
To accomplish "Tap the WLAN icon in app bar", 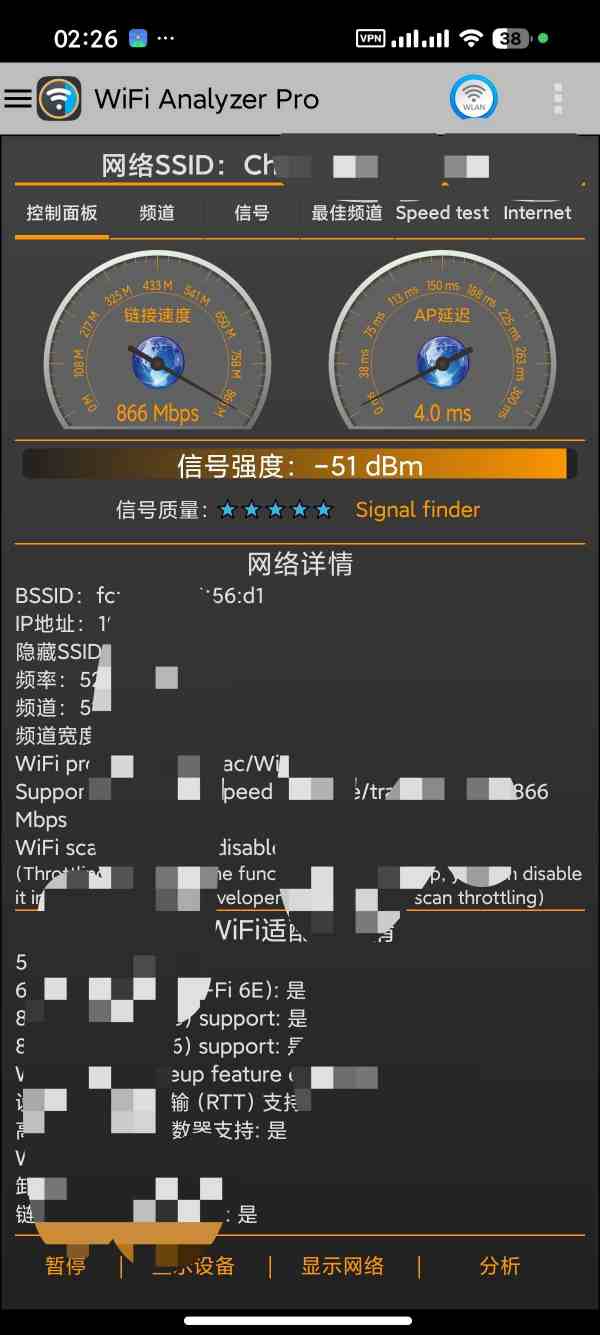I will tap(473, 98).
